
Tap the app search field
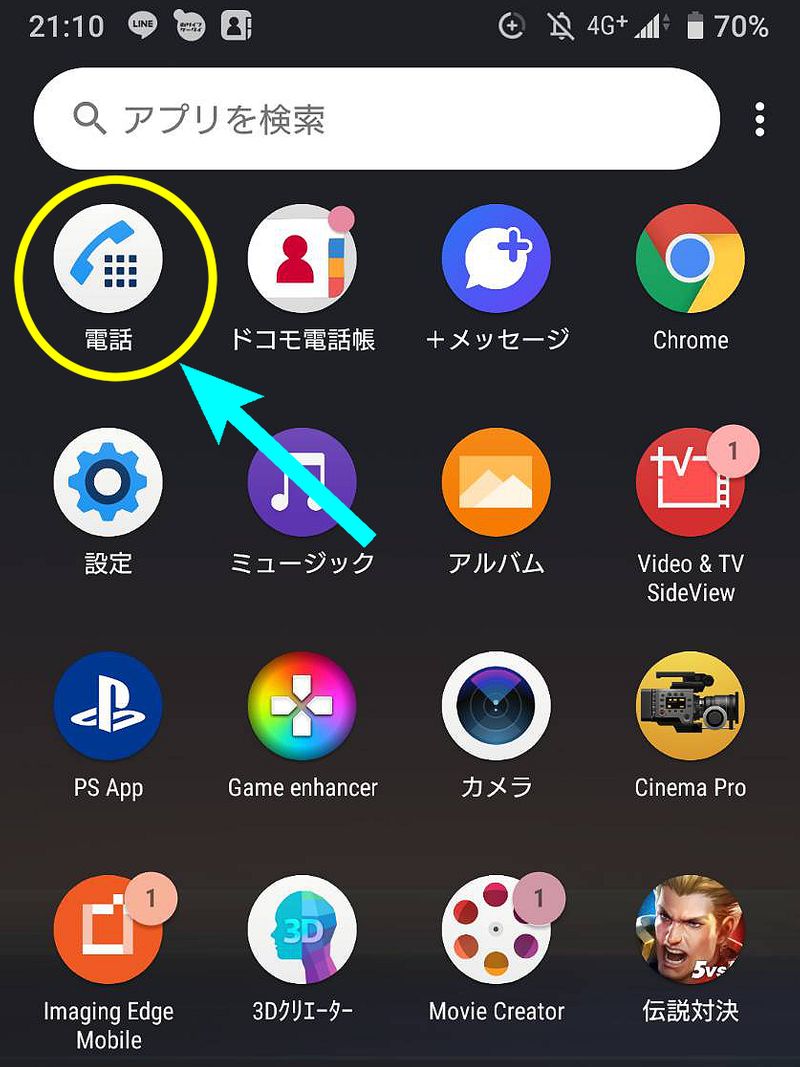click(376, 120)
